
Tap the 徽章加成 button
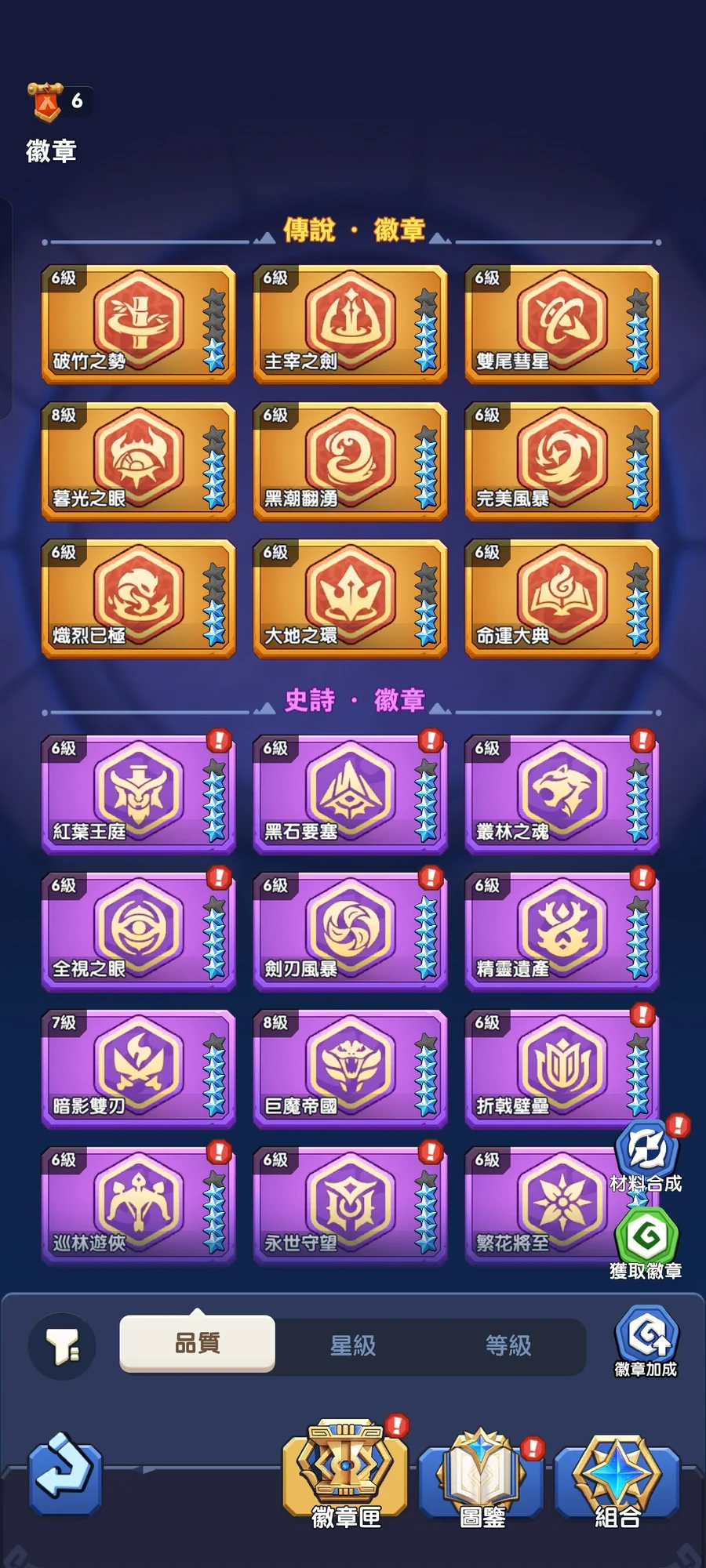(x=646, y=1342)
